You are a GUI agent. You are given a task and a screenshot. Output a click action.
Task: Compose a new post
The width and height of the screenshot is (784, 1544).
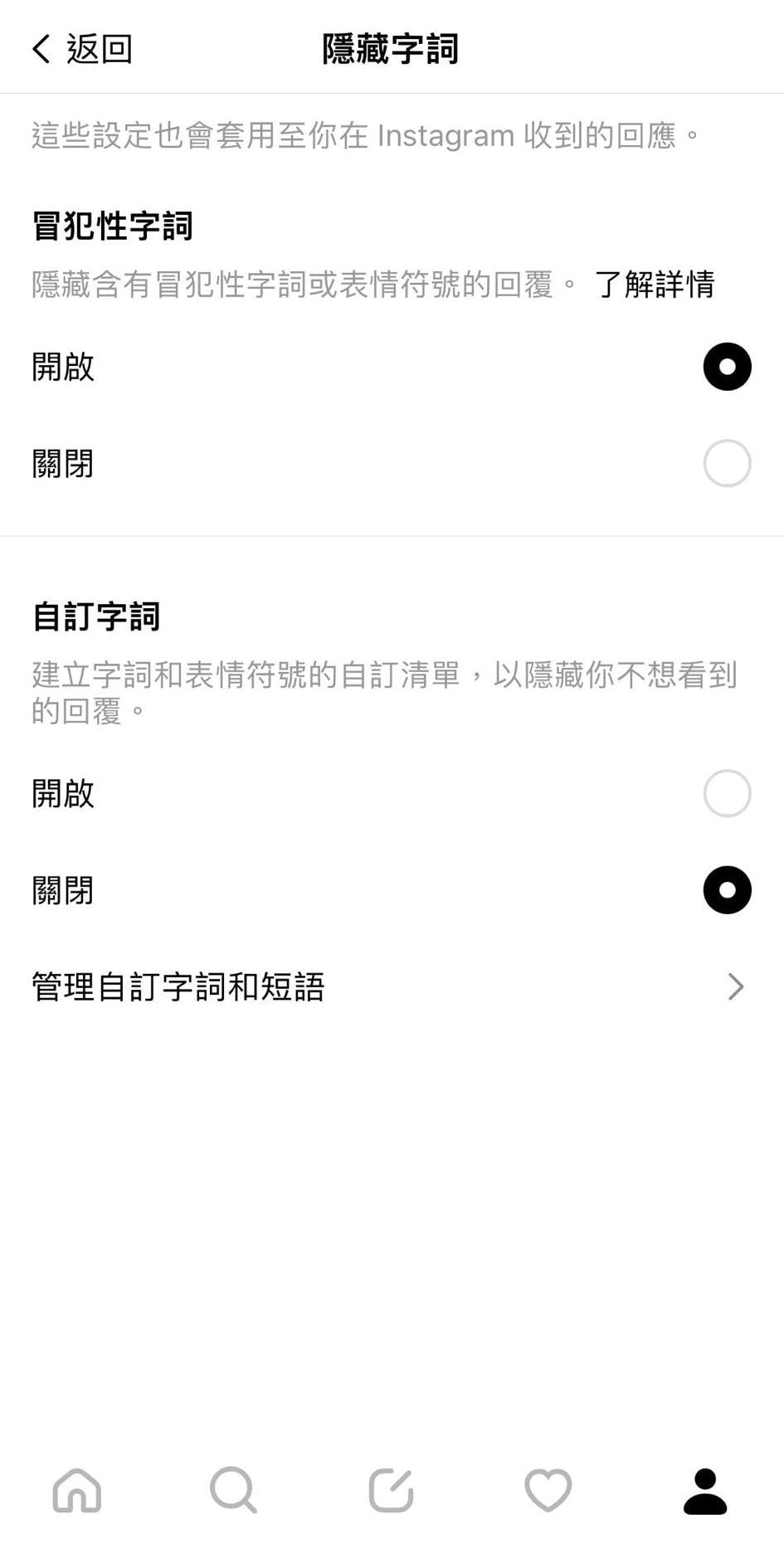(x=391, y=1490)
